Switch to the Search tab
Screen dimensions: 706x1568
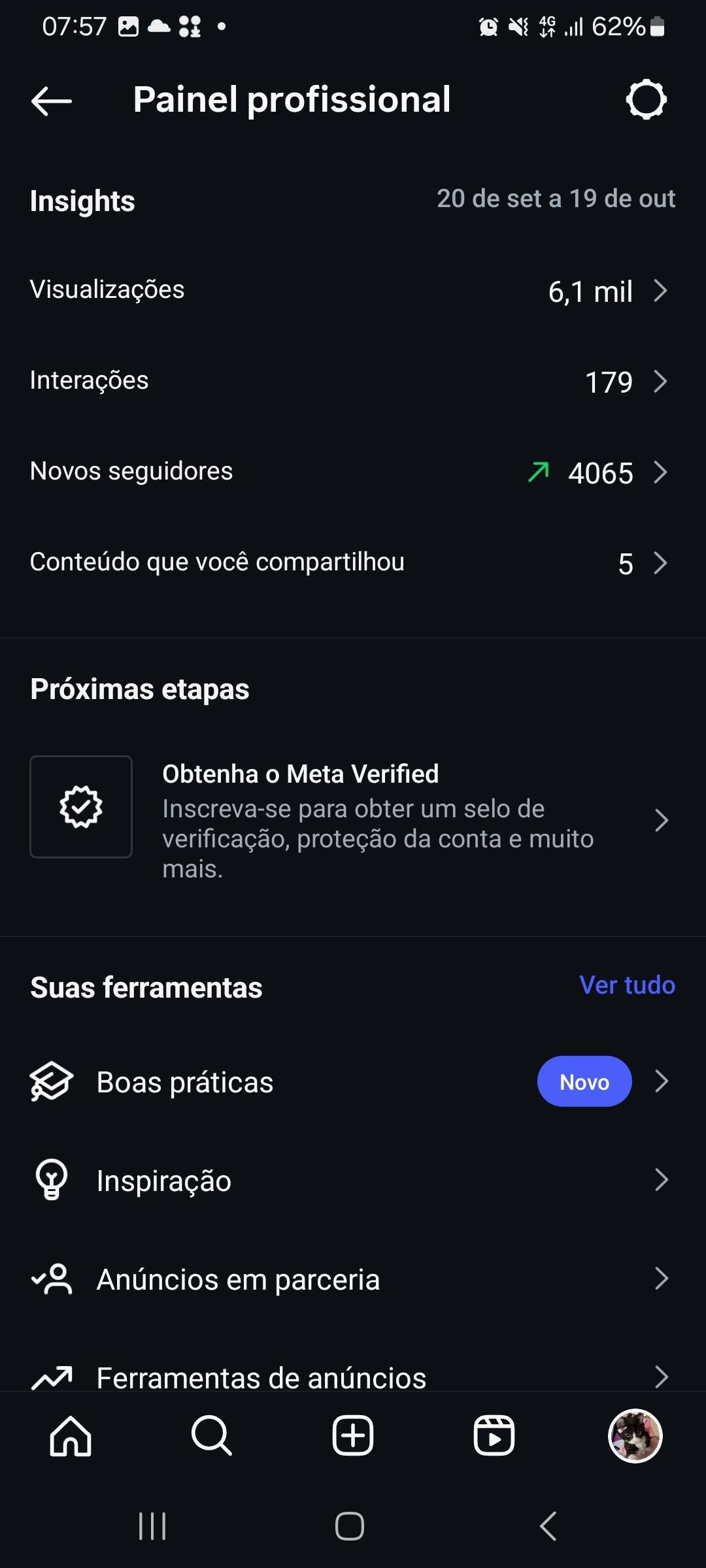click(x=212, y=1436)
